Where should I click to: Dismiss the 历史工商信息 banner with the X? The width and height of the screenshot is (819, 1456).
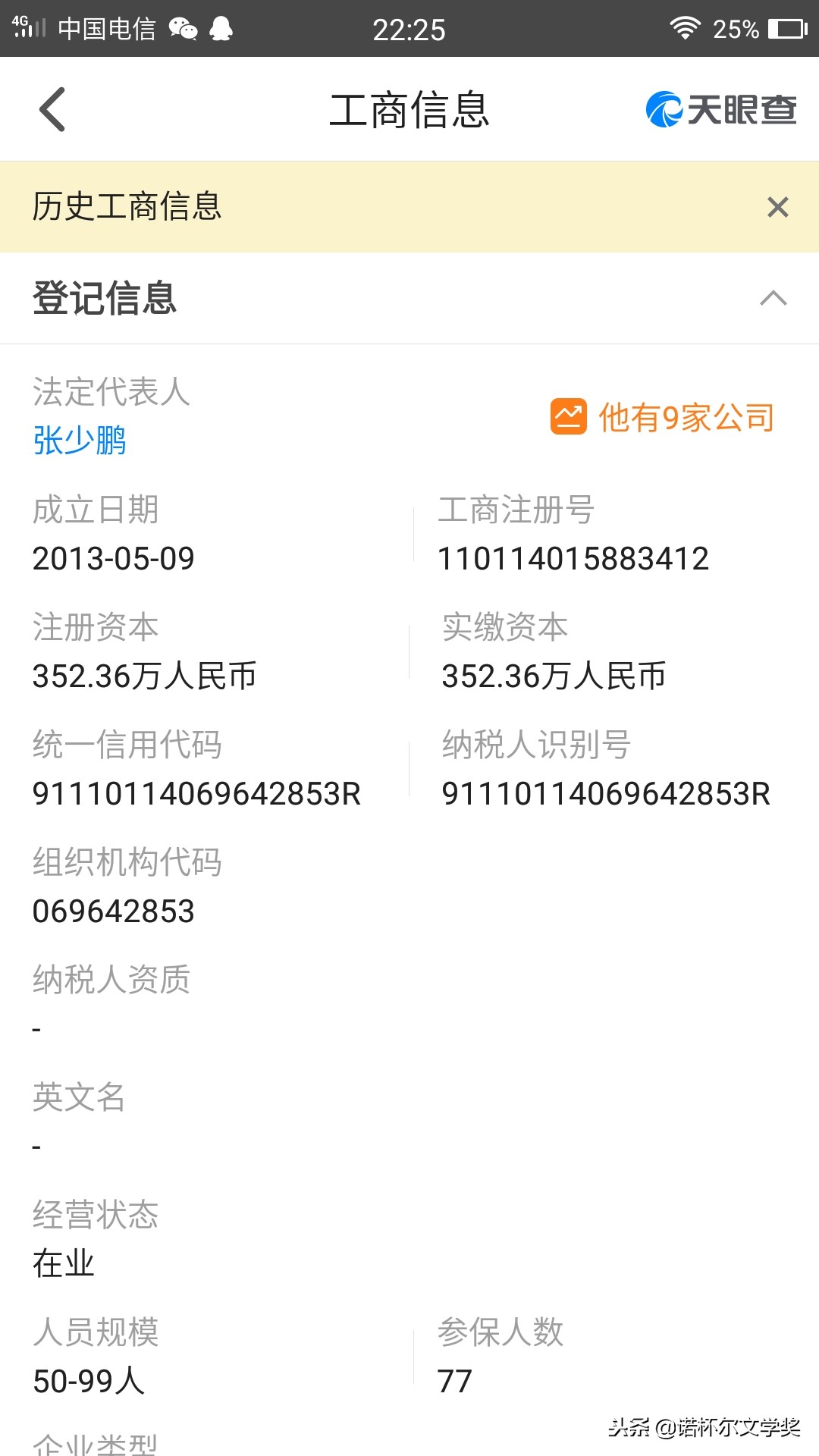coord(777,206)
